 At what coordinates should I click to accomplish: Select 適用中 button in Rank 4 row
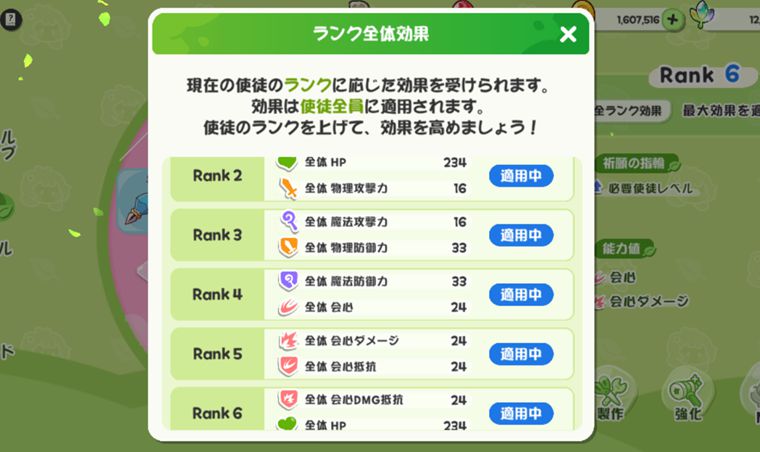(521, 294)
